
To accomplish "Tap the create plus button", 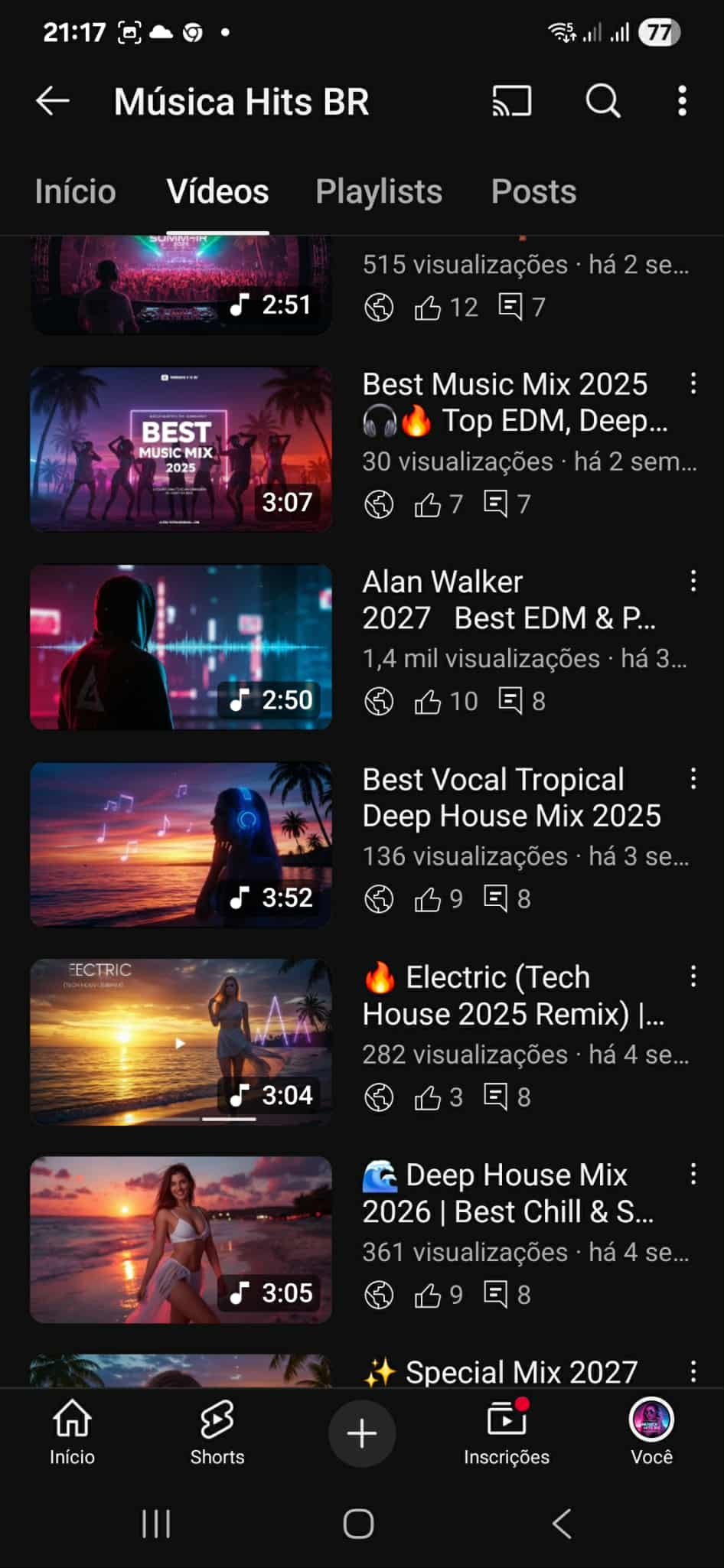I will (362, 1433).
